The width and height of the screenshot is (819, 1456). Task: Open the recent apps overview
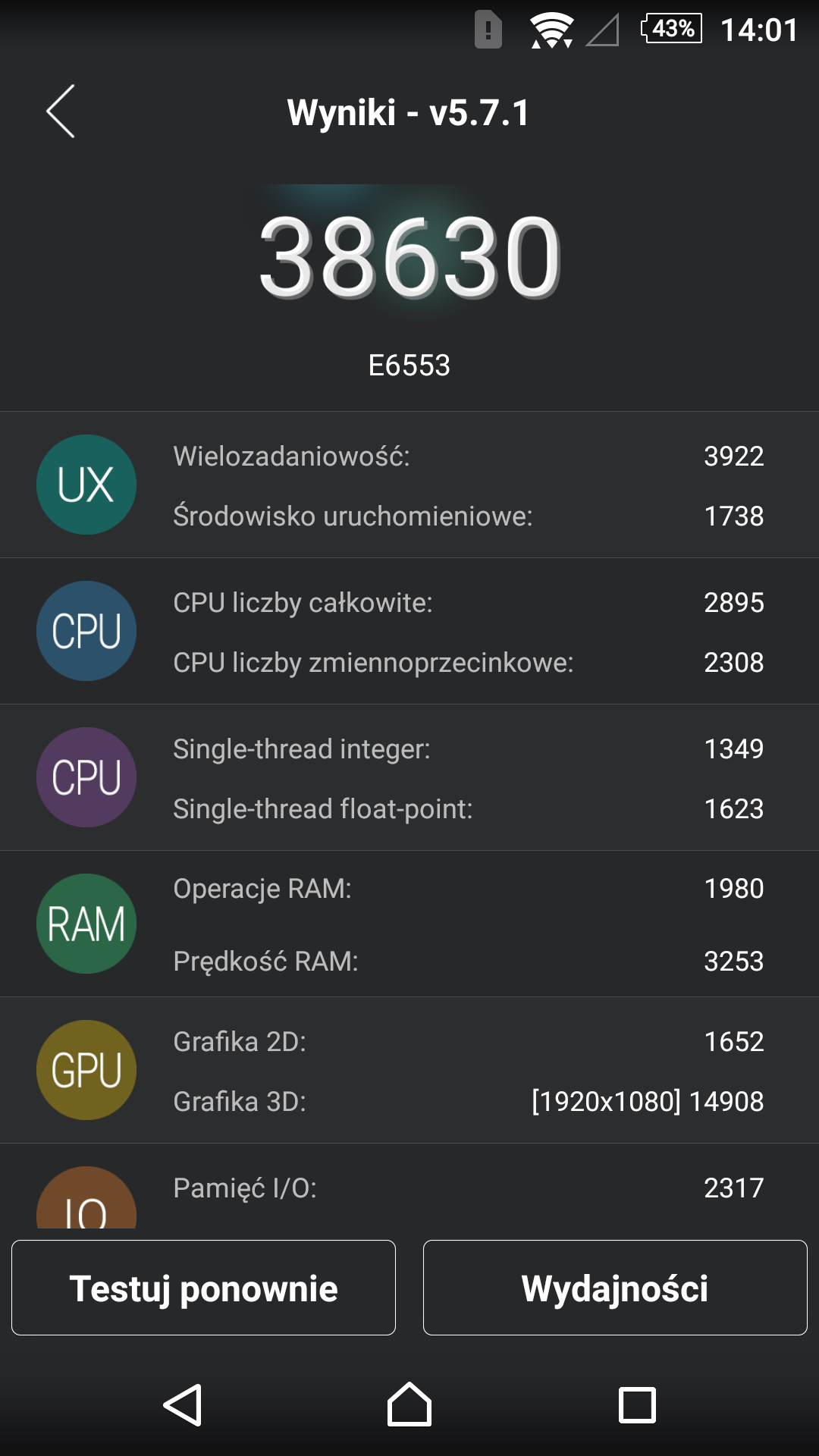(637, 1405)
